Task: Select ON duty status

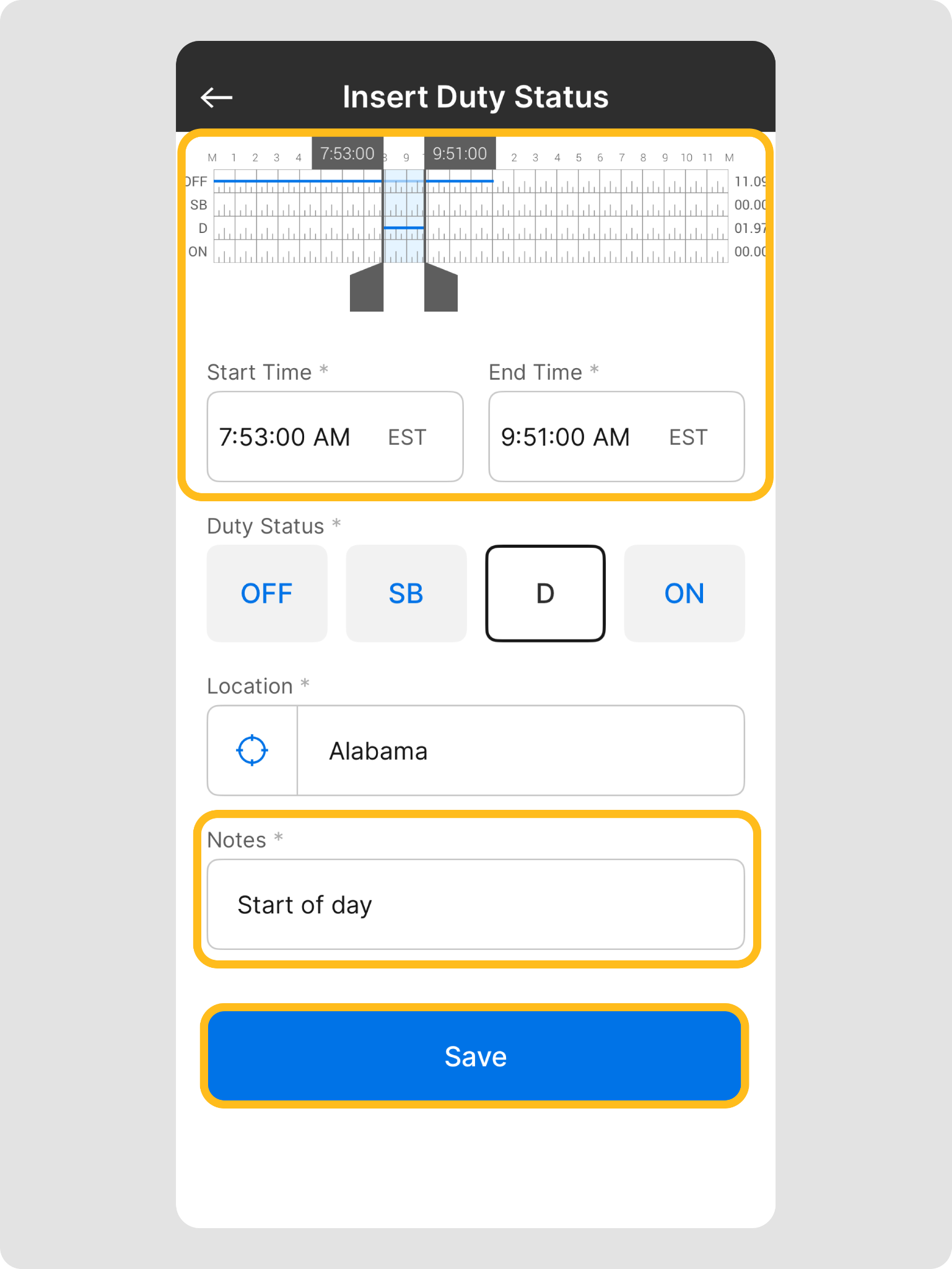Action: [684, 593]
